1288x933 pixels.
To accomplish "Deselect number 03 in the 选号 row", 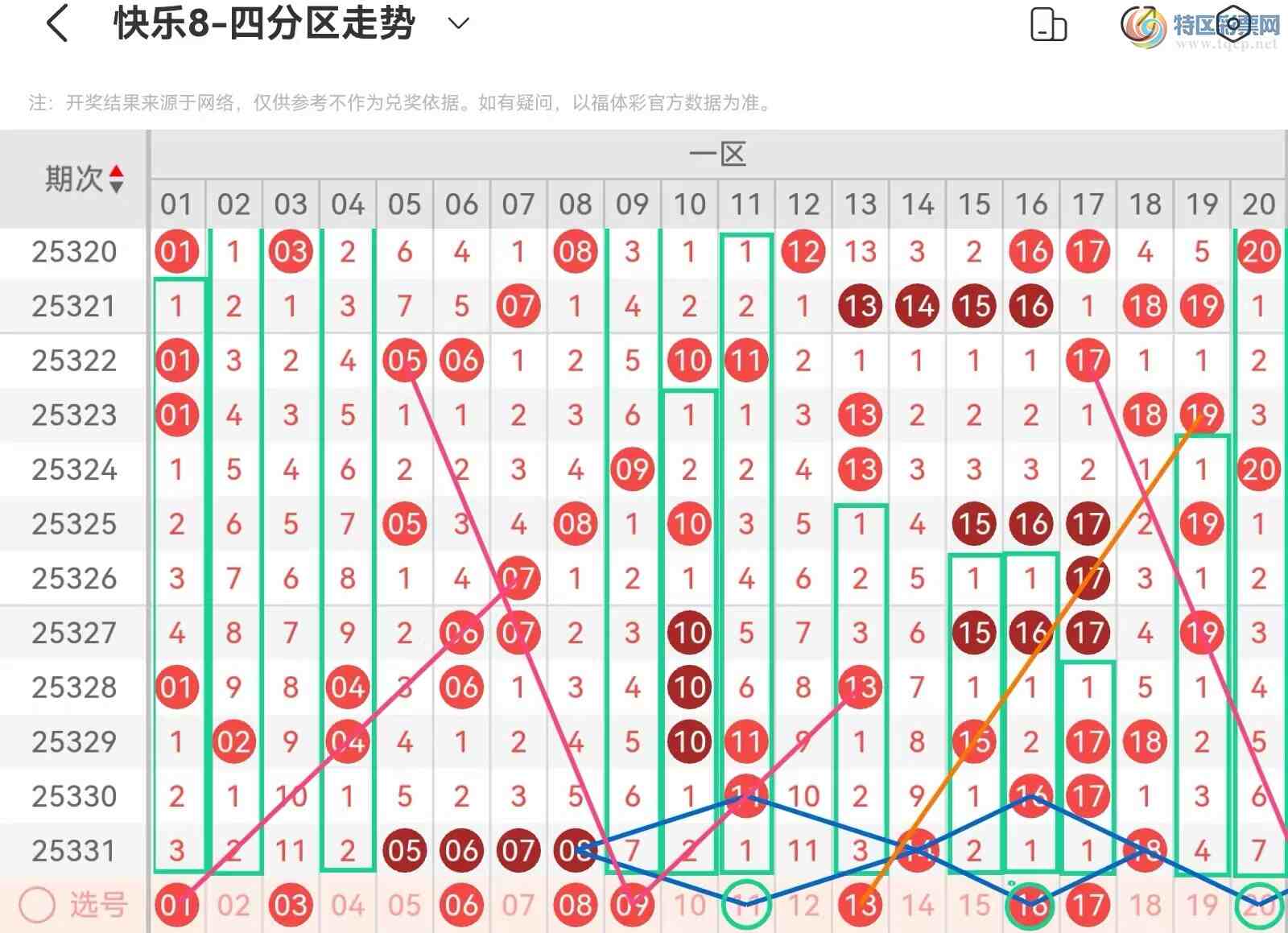I will pos(291,906).
